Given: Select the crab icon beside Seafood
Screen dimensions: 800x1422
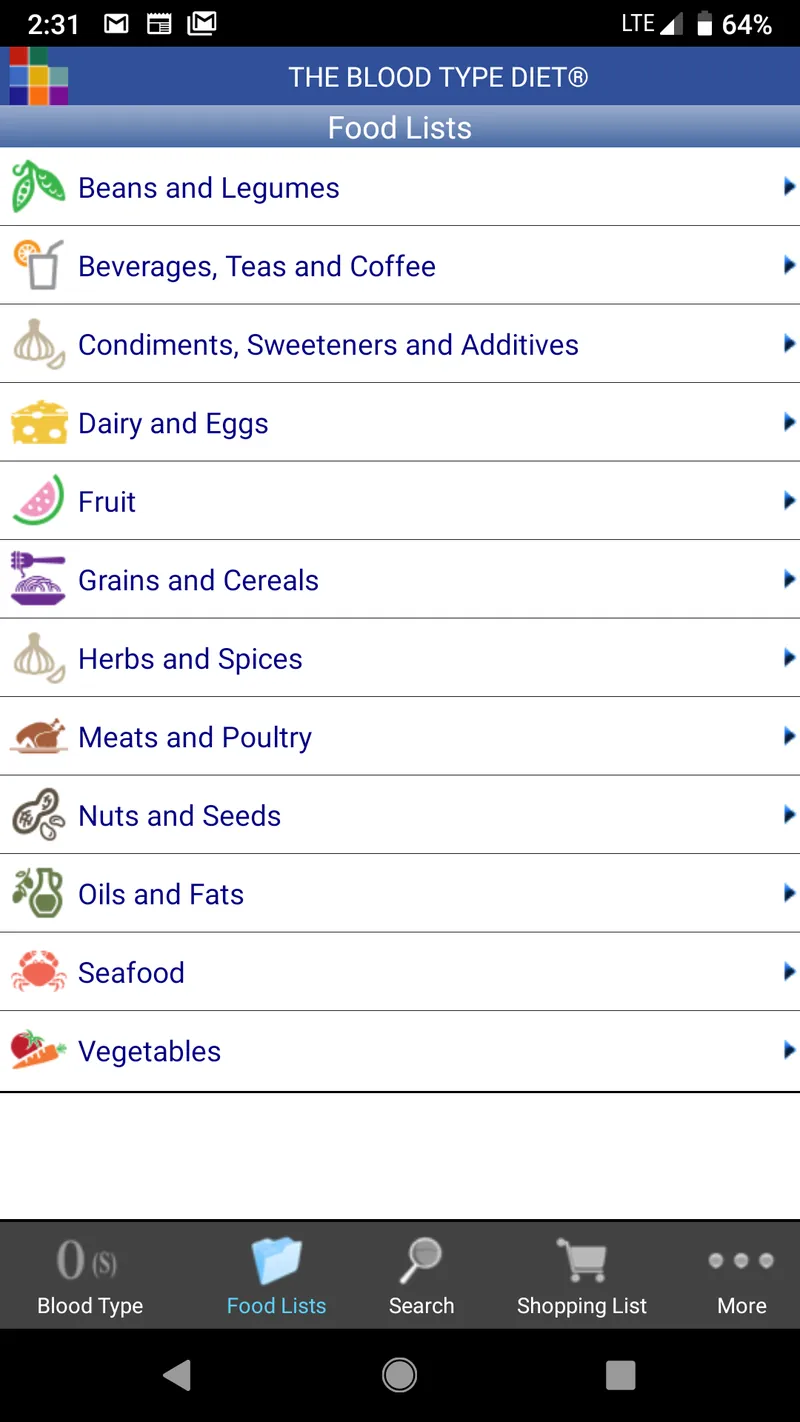Looking at the screenshot, I should [38, 972].
